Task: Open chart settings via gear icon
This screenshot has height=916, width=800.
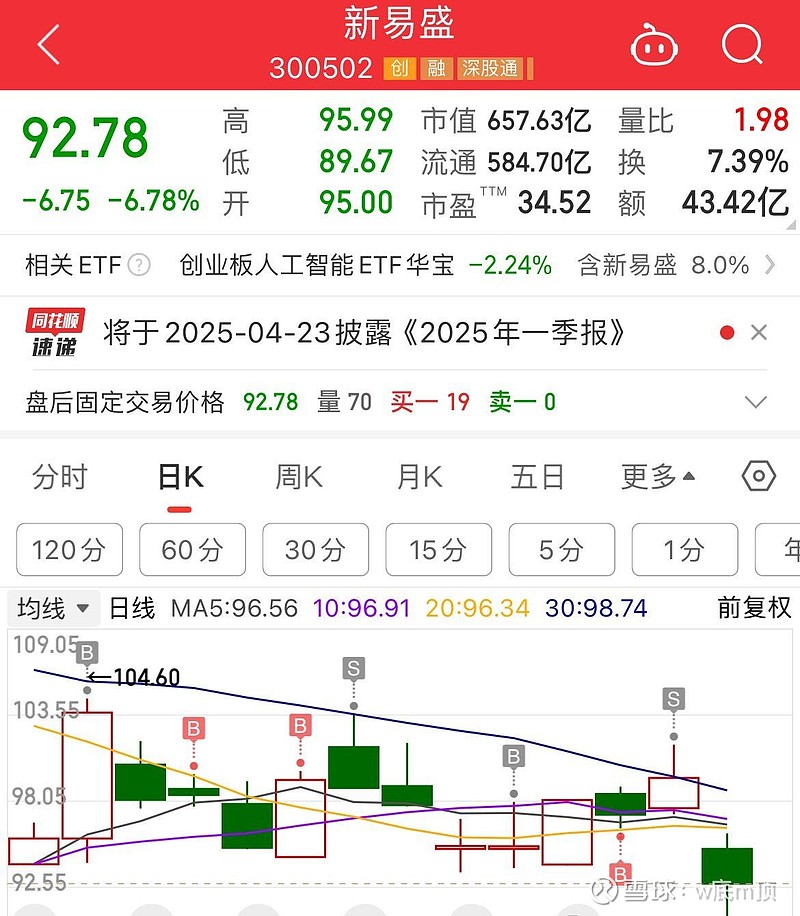Action: (757, 477)
